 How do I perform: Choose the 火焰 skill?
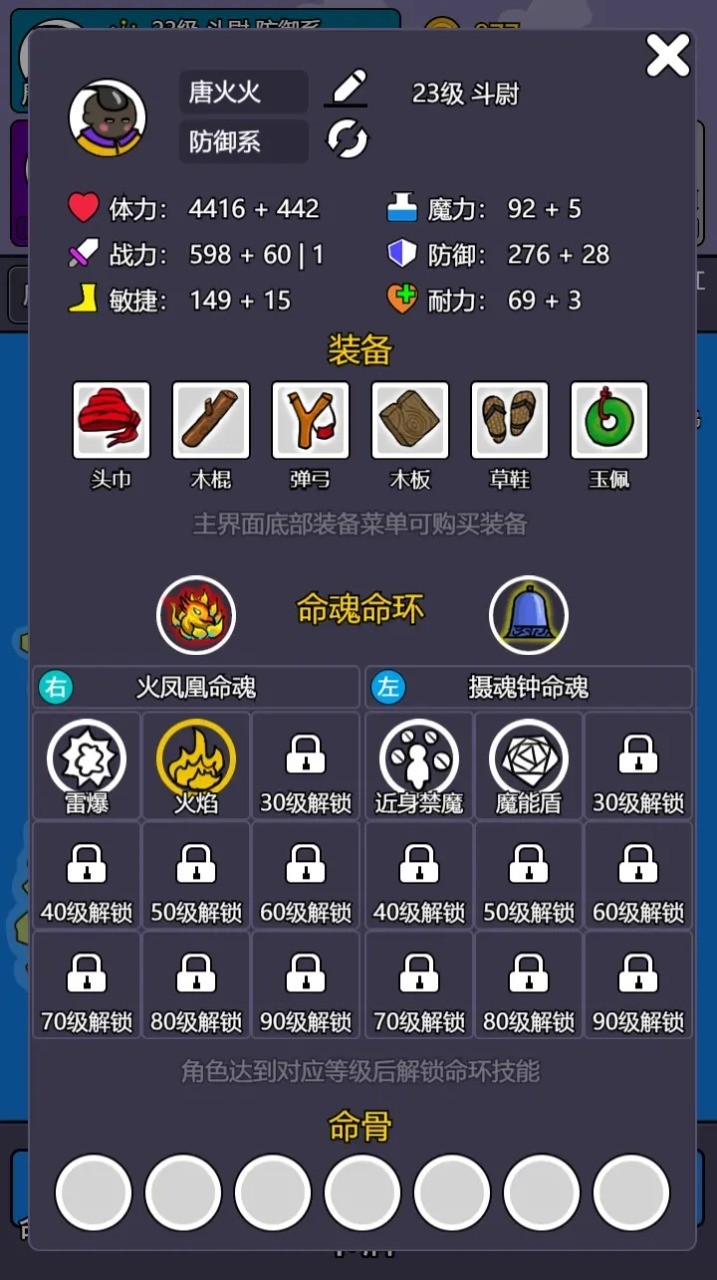tap(196, 758)
